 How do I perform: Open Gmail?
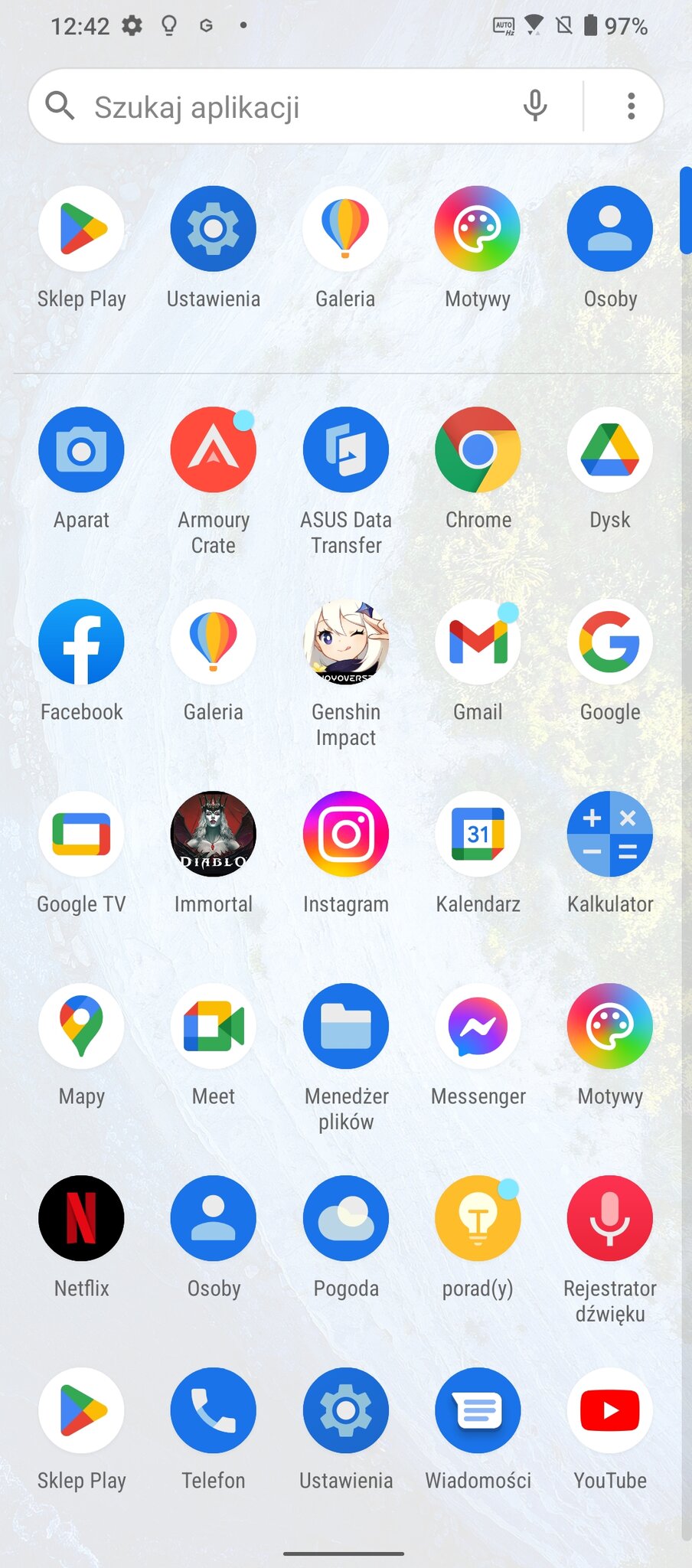pos(478,642)
